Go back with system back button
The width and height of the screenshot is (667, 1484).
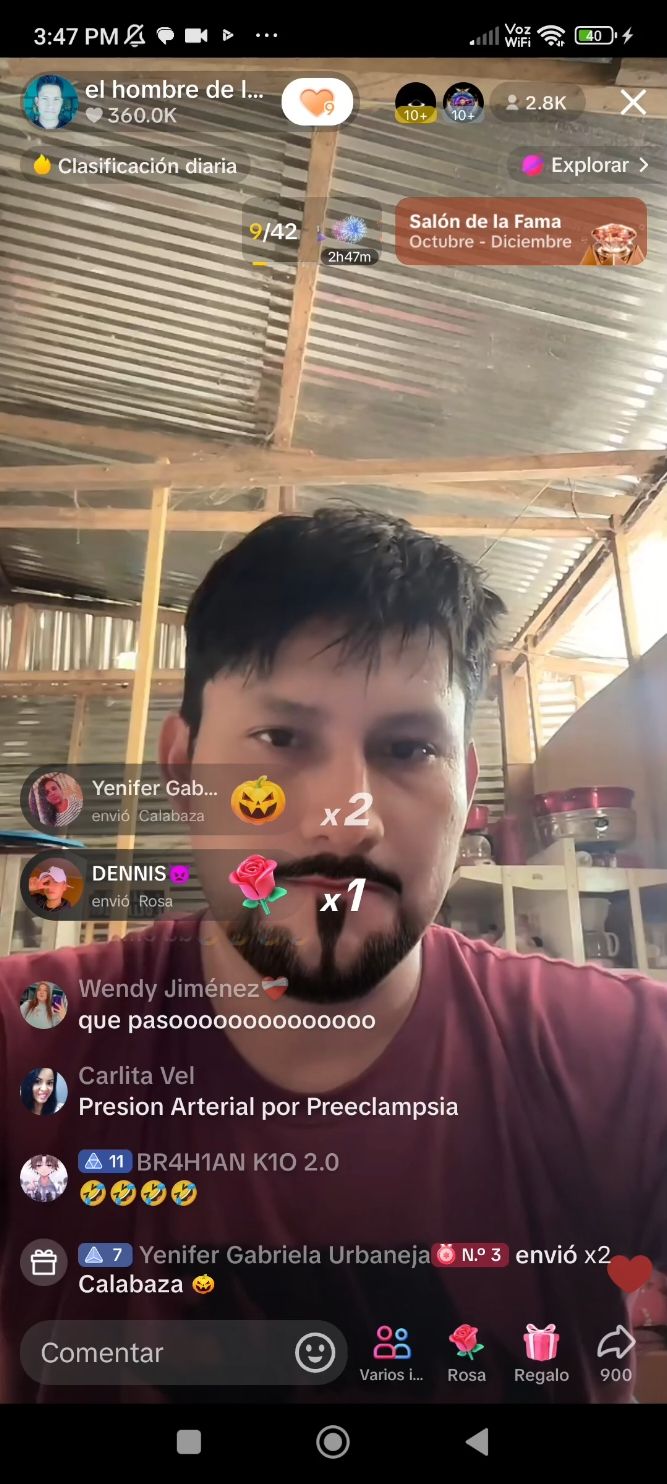click(478, 1441)
